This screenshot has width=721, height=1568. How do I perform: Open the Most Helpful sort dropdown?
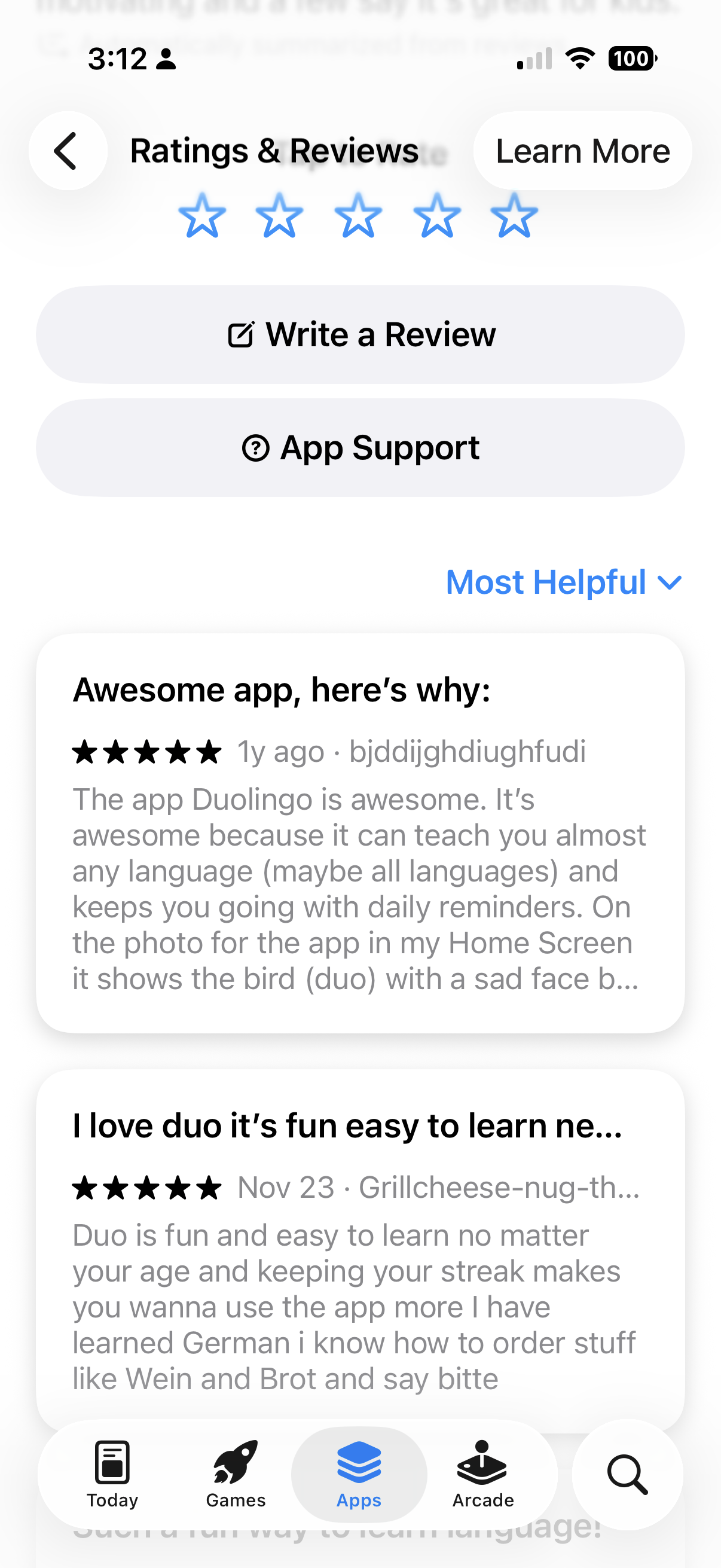pos(563,582)
